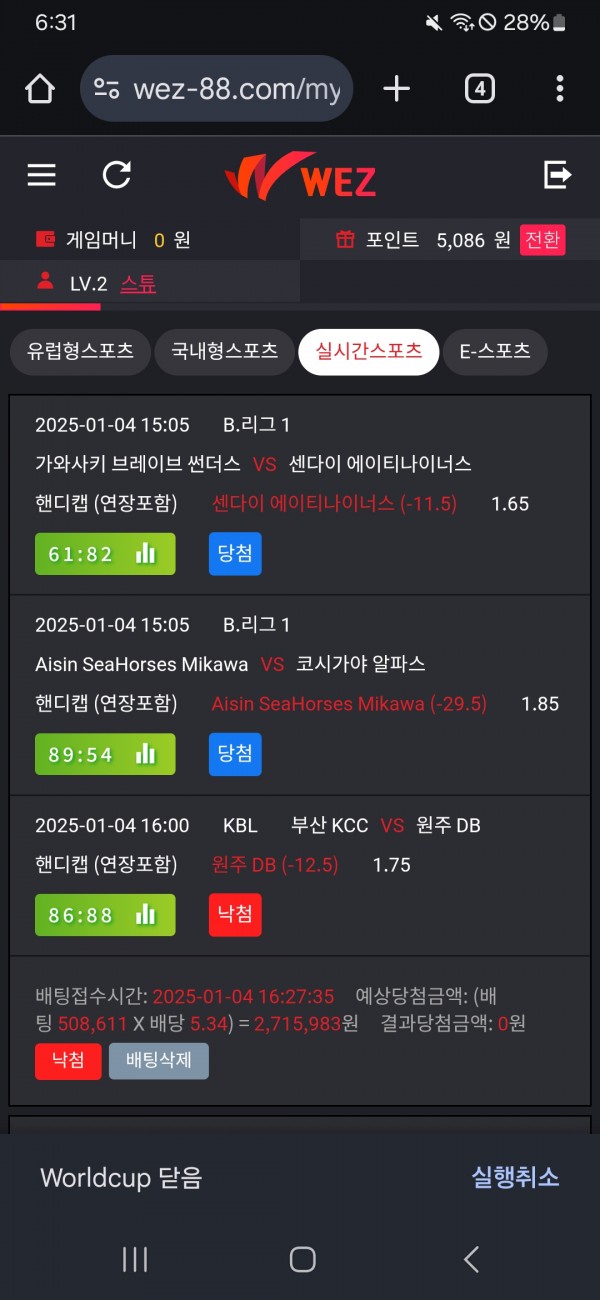Open the browser overflow menu
Viewport: 600px width, 1300px height.
(560, 89)
